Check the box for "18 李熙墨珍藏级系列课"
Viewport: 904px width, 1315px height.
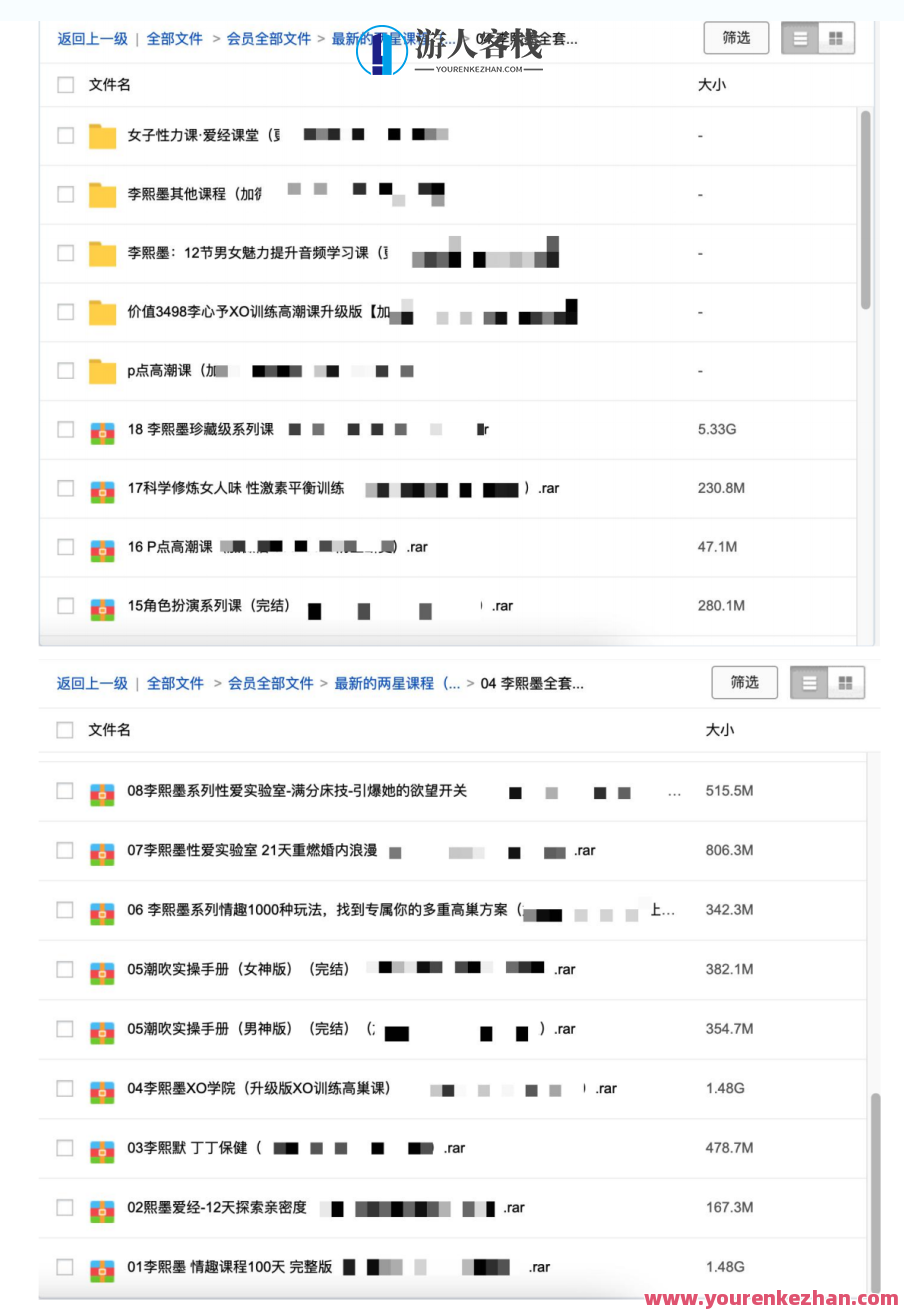pyautogui.click(x=64, y=429)
